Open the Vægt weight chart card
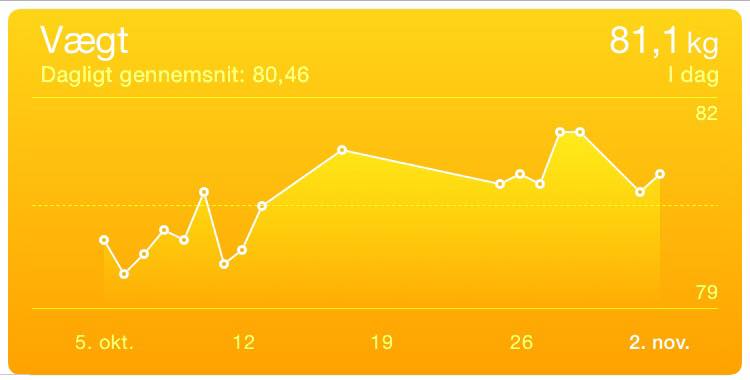Screen dimensions: 750x380 pyautogui.click(x=375, y=191)
